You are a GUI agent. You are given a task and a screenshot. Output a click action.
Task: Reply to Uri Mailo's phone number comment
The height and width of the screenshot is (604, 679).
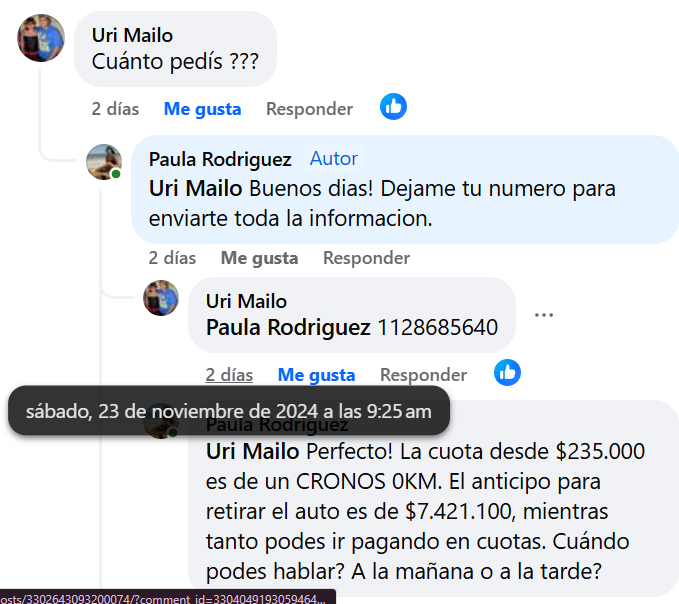click(423, 375)
